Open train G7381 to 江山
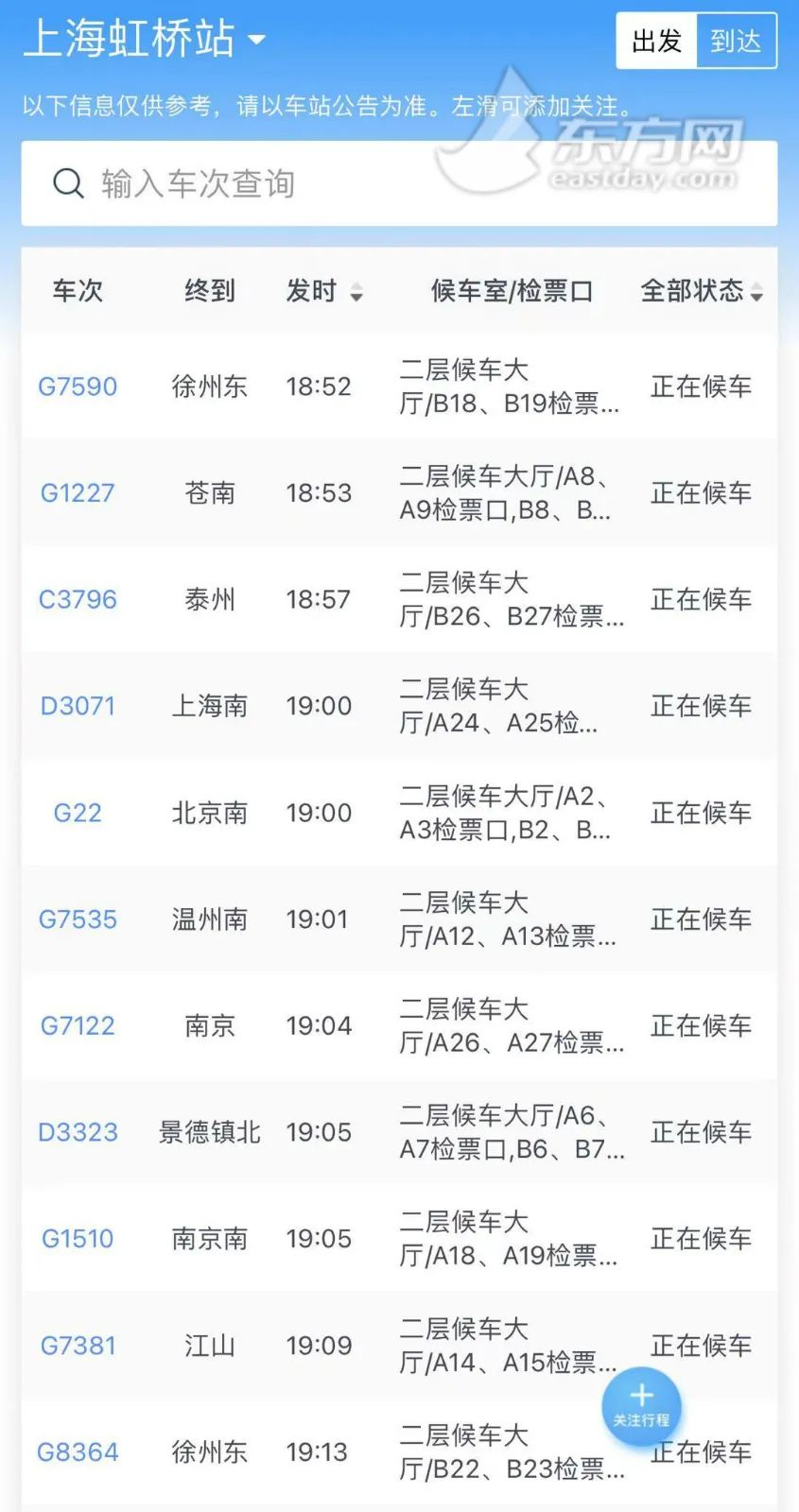The width and height of the screenshot is (799, 1512). (78, 1346)
